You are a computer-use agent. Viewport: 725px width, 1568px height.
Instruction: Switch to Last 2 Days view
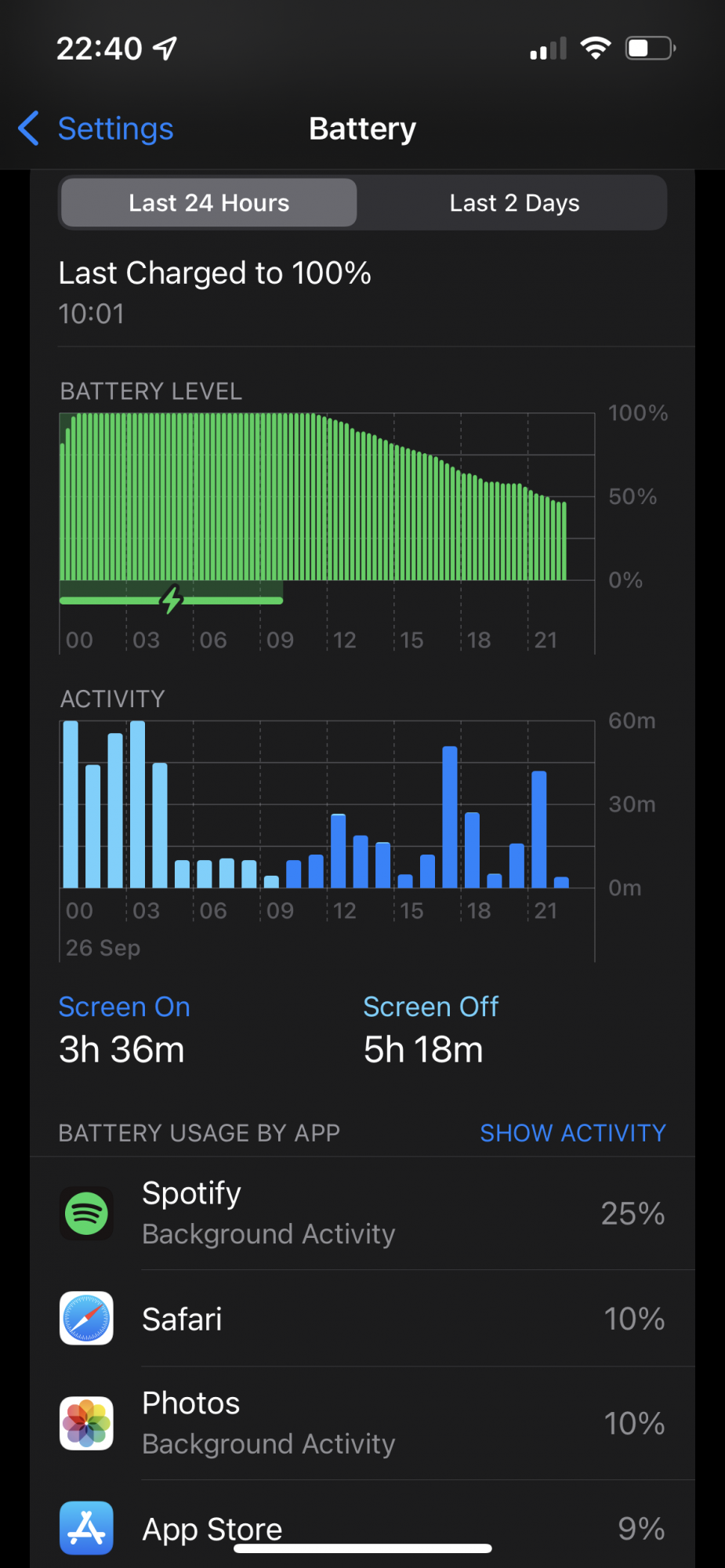[x=514, y=203]
